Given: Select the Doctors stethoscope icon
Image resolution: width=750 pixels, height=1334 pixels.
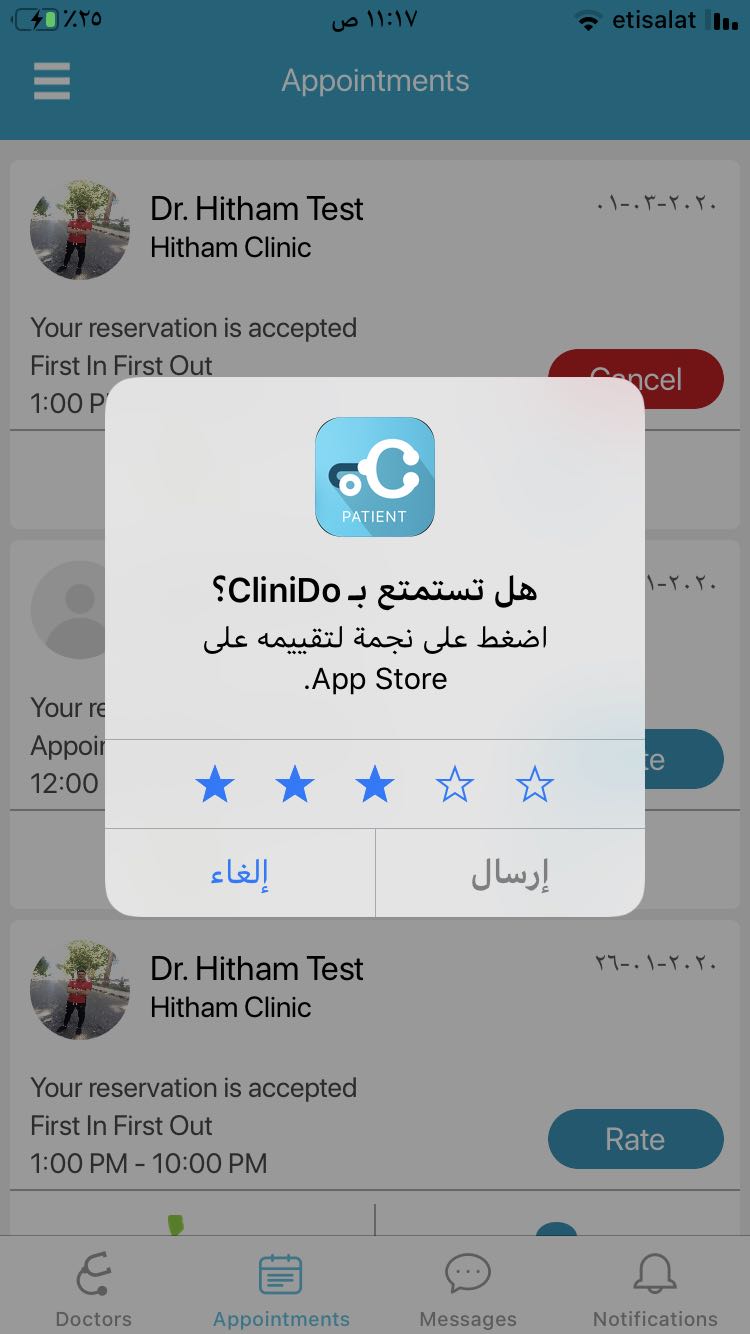Looking at the screenshot, I should coord(93,1273).
